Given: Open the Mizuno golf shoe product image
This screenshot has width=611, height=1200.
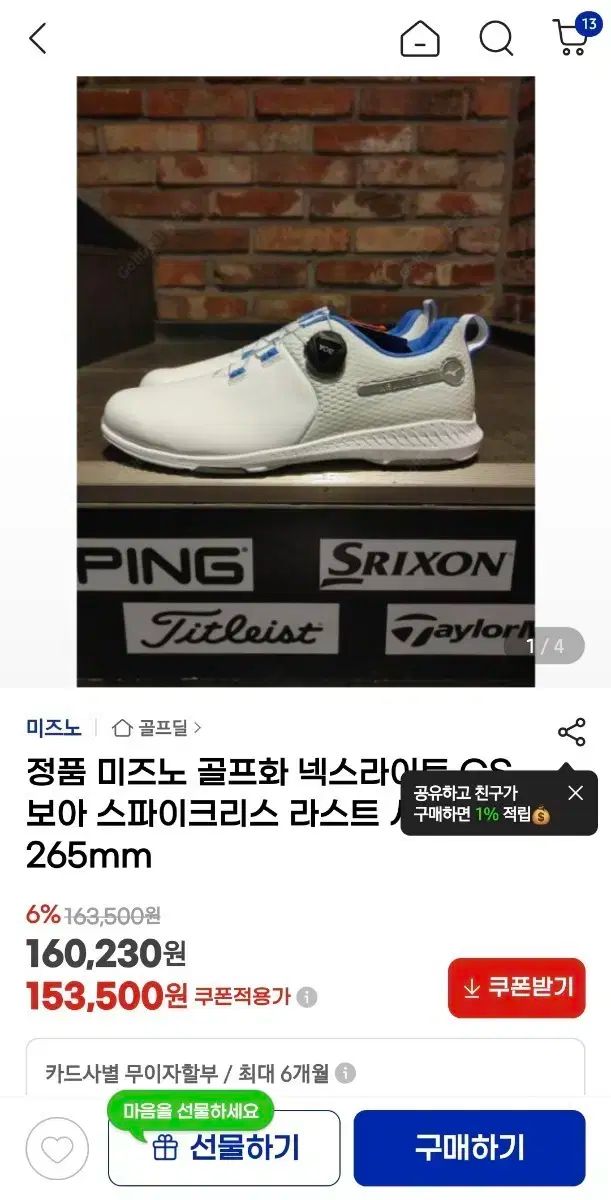Looking at the screenshot, I should coord(305,380).
